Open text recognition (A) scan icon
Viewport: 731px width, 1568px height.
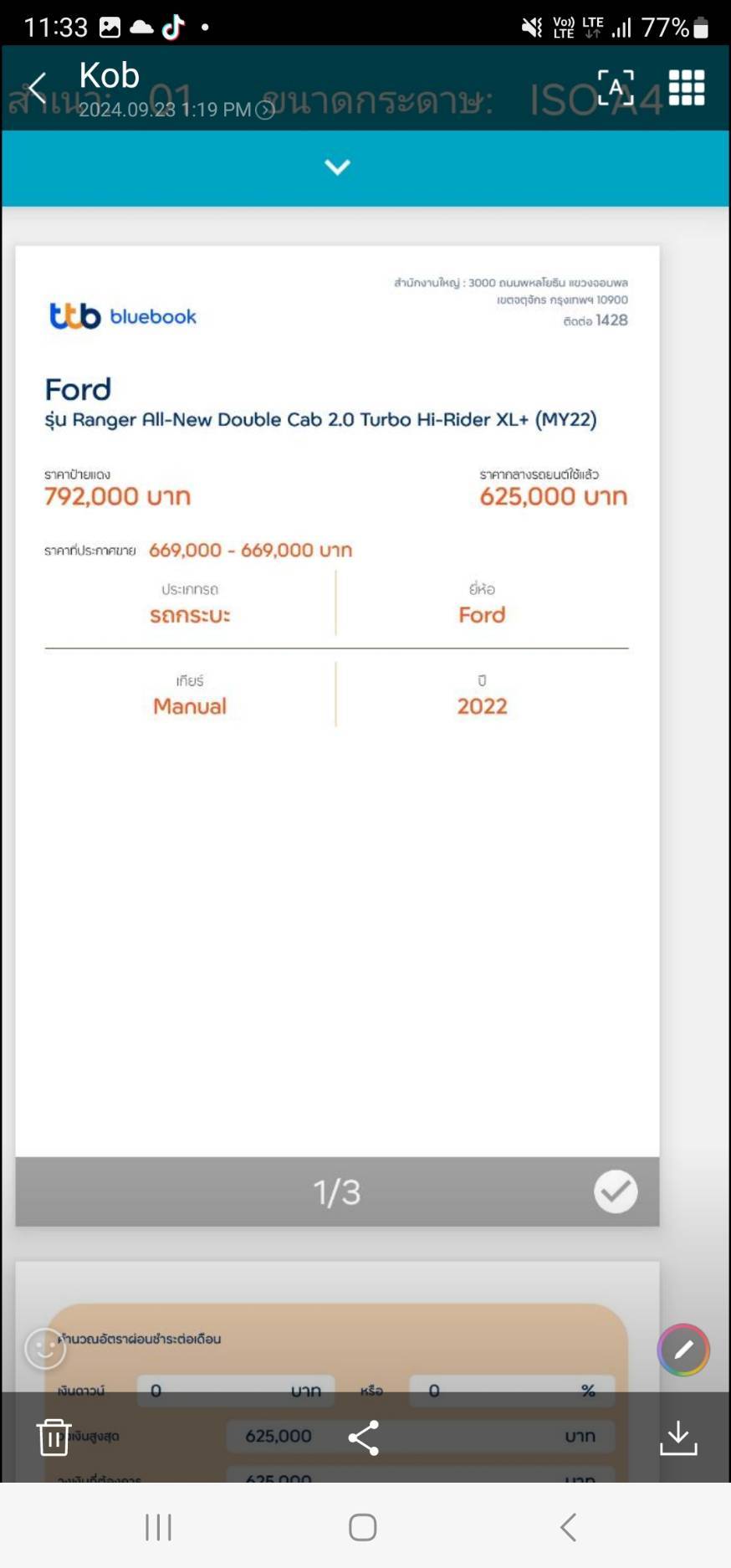616,88
